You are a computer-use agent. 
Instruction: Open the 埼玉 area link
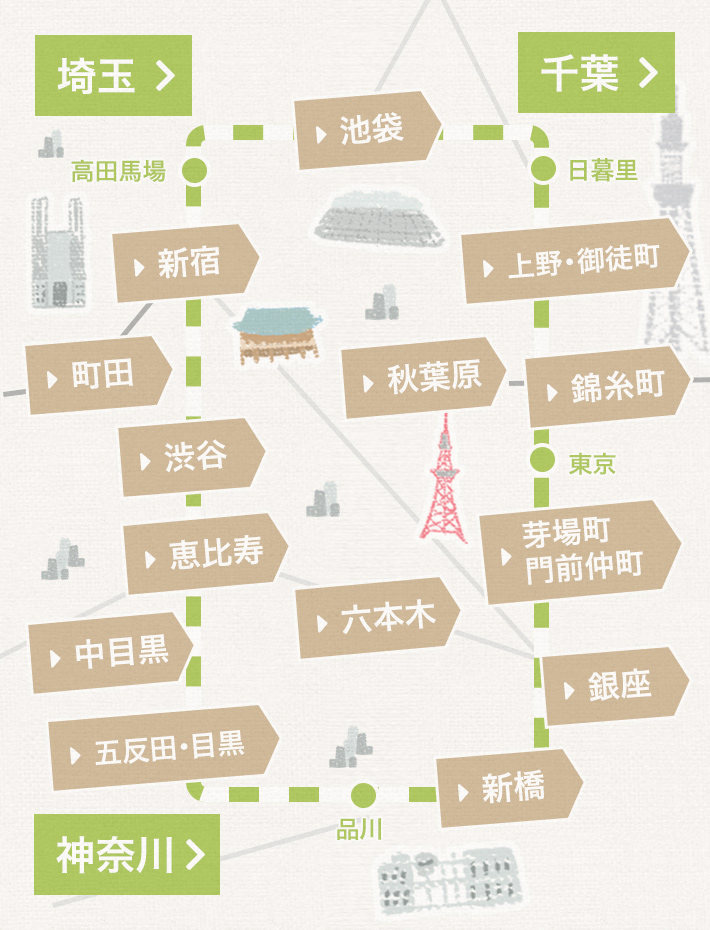[113, 77]
